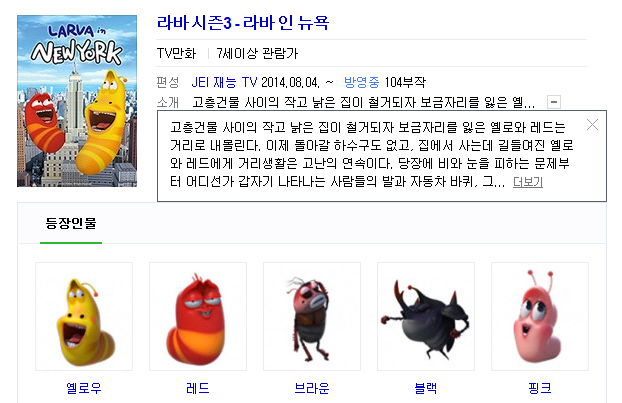Tap the 옐로우 name link
622x403 pixels.
coord(84,386)
